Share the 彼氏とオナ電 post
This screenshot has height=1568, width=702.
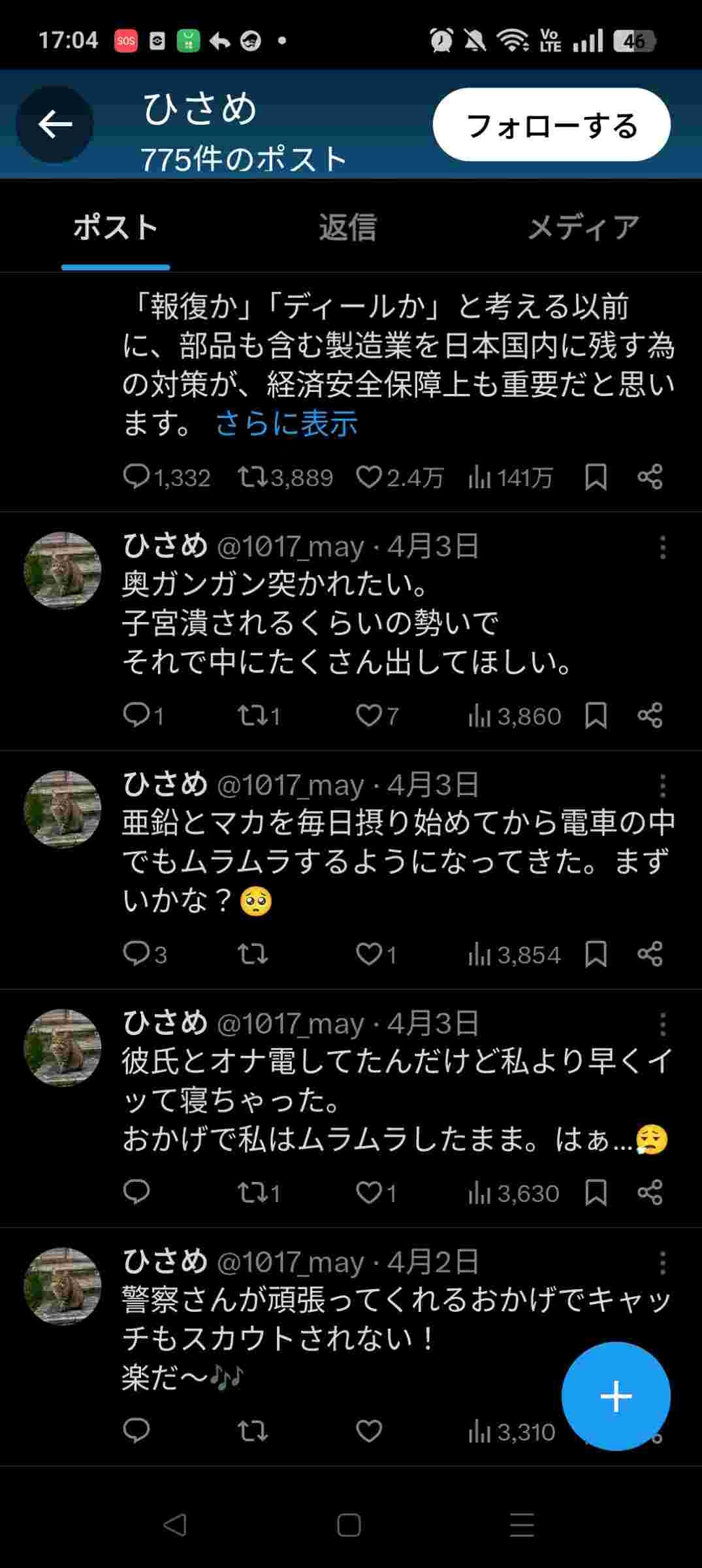tap(650, 1192)
